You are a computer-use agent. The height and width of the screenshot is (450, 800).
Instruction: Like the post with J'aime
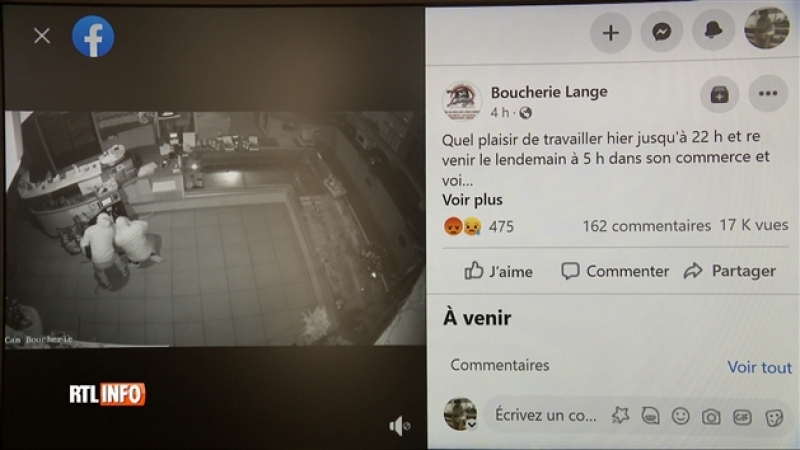tap(499, 271)
